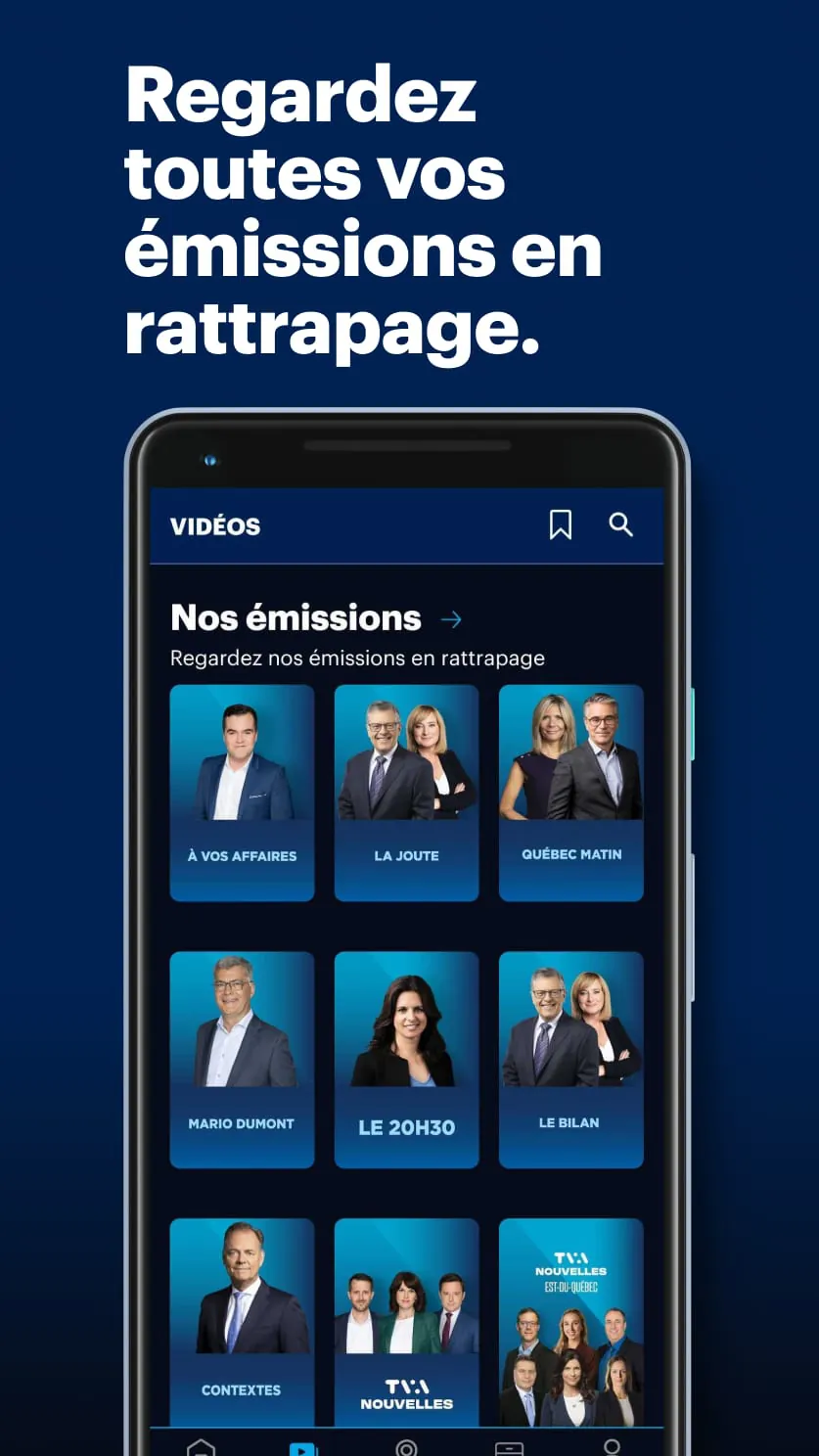Select the Home icon in bottom navigation
819x1456 pixels.
point(202,1446)
